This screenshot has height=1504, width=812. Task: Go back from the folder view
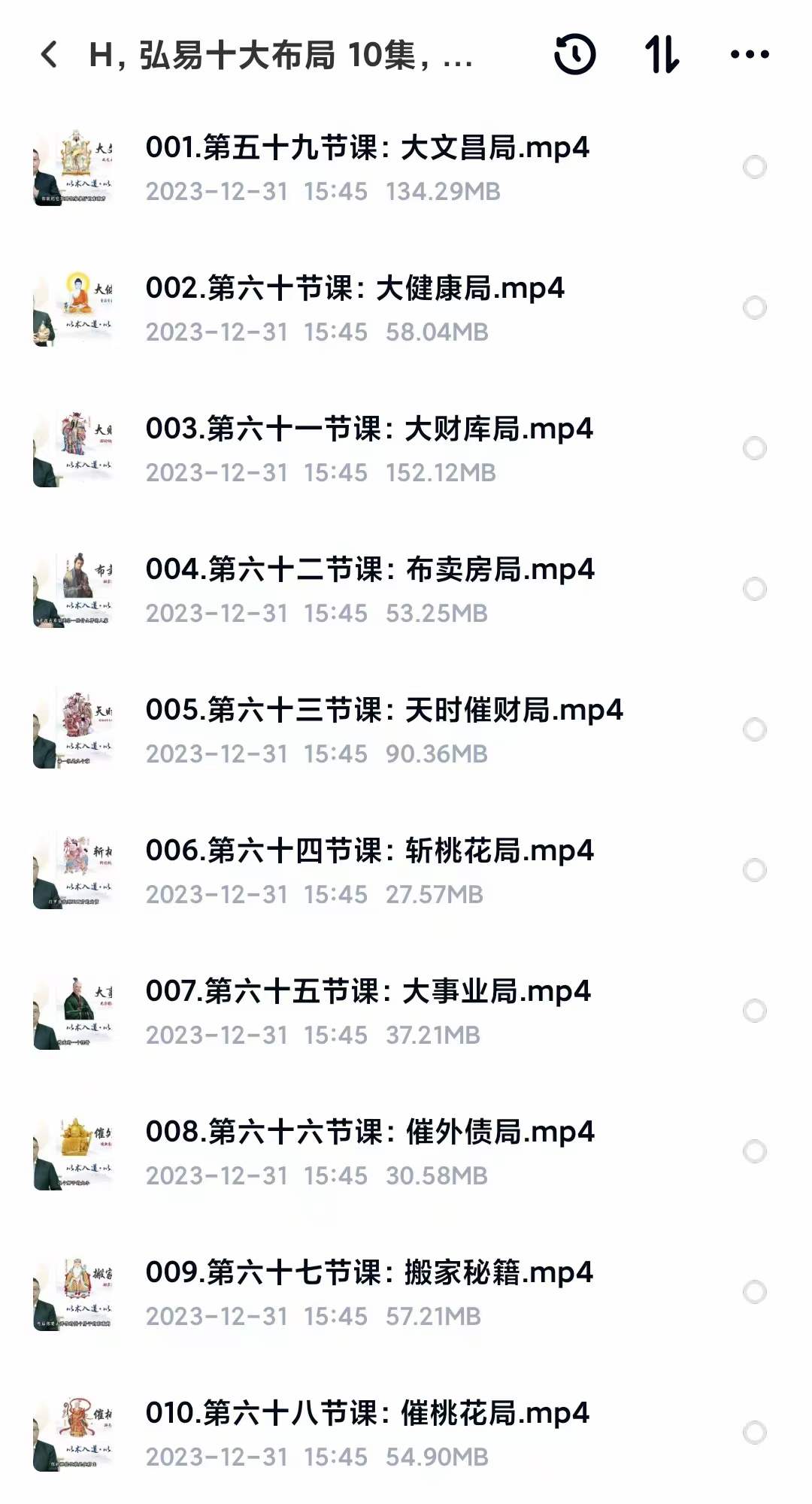click(x=50, y=54)
